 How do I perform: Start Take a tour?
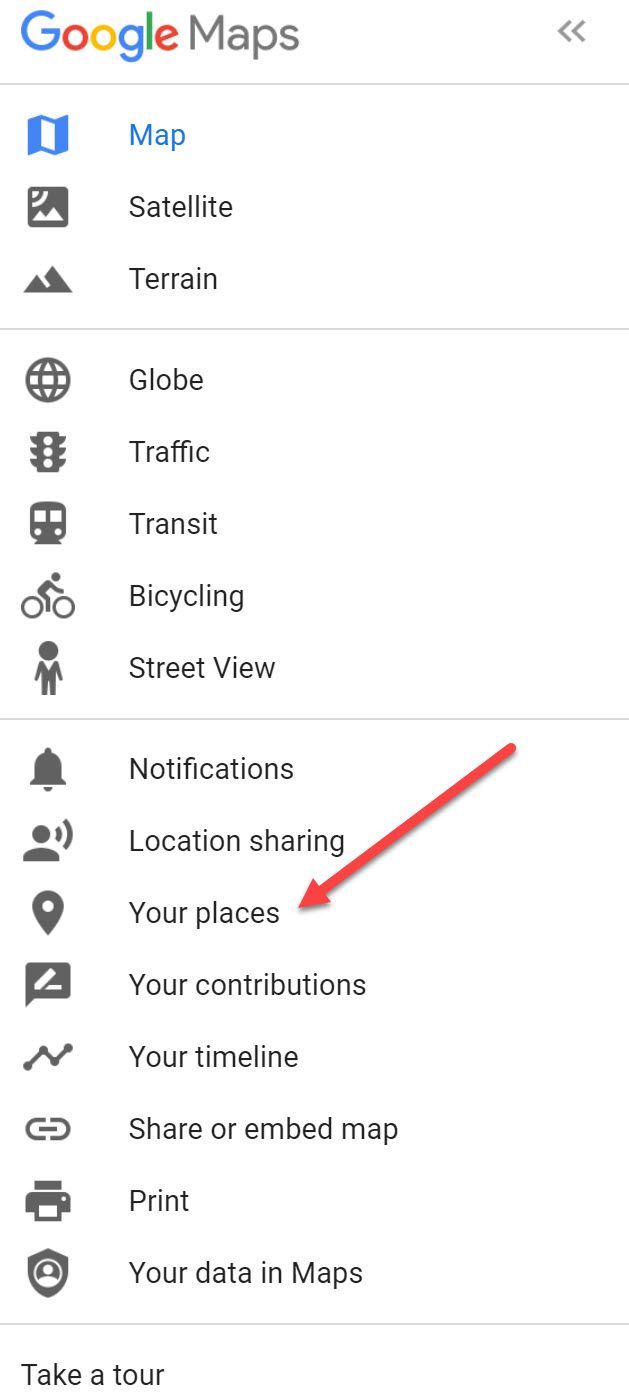click(x=93, y=1375)
